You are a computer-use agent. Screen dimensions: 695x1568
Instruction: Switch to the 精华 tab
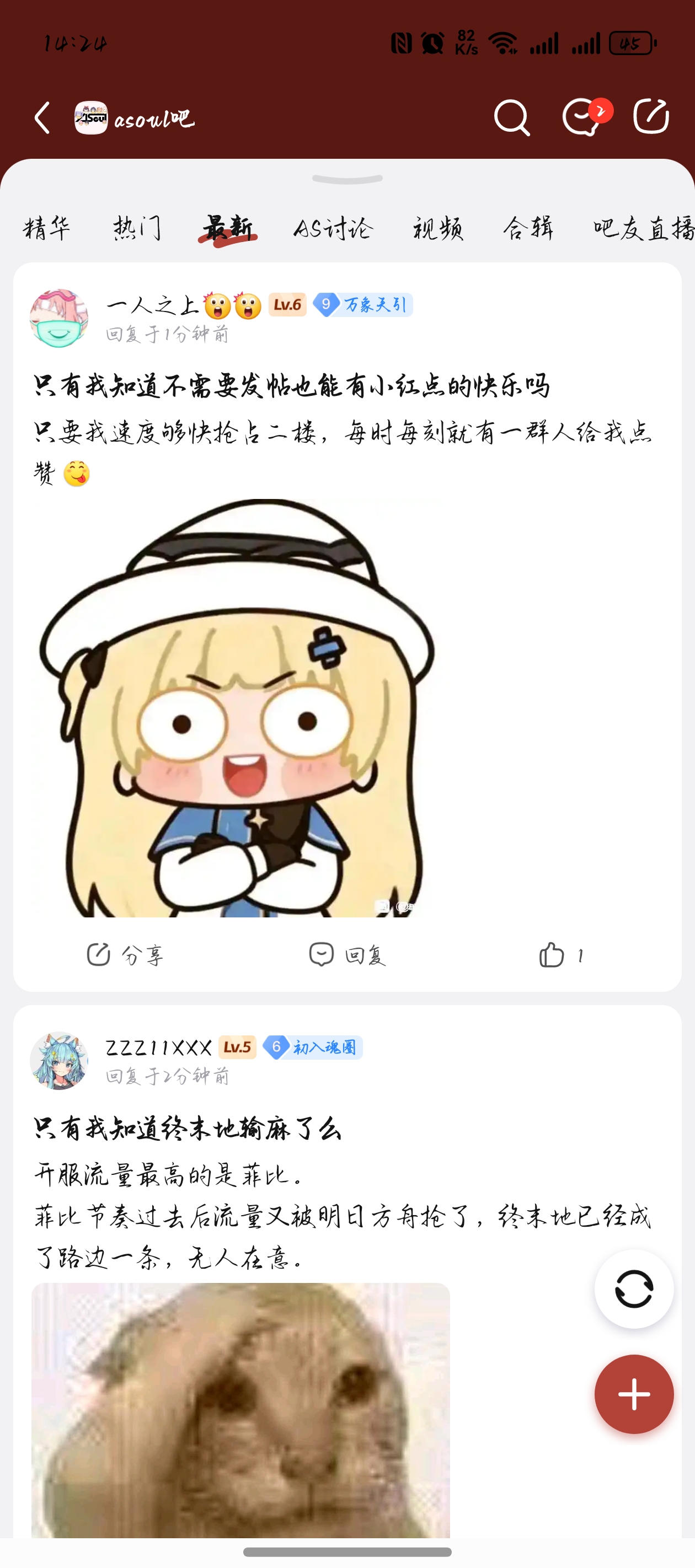(47, 229)
